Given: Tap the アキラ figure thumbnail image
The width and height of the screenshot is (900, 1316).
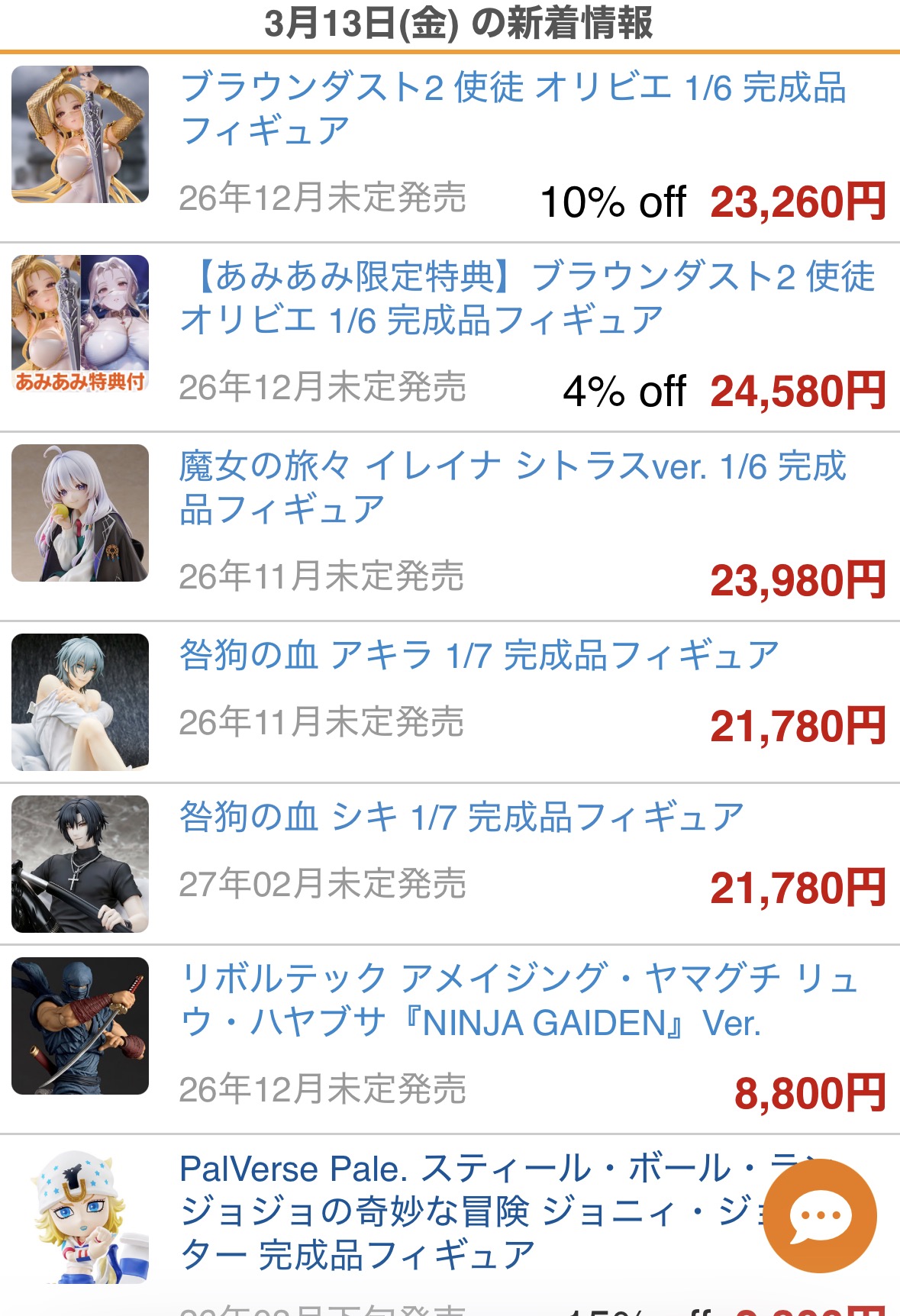Looking at the screenshot, I should pos(80,702).
